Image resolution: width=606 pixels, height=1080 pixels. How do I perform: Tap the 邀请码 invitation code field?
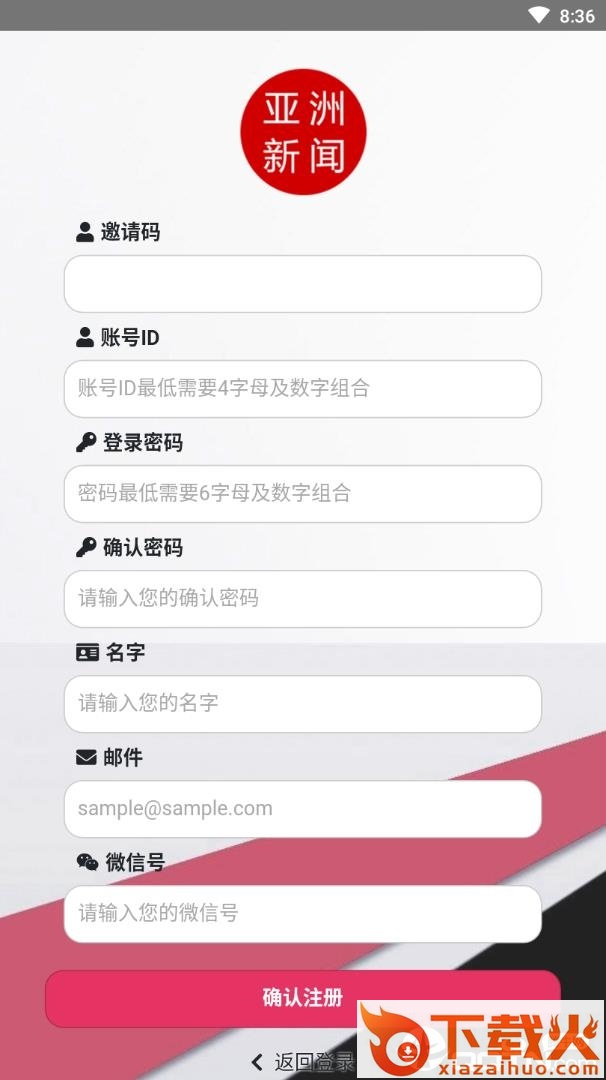click(x=302, y=284)
